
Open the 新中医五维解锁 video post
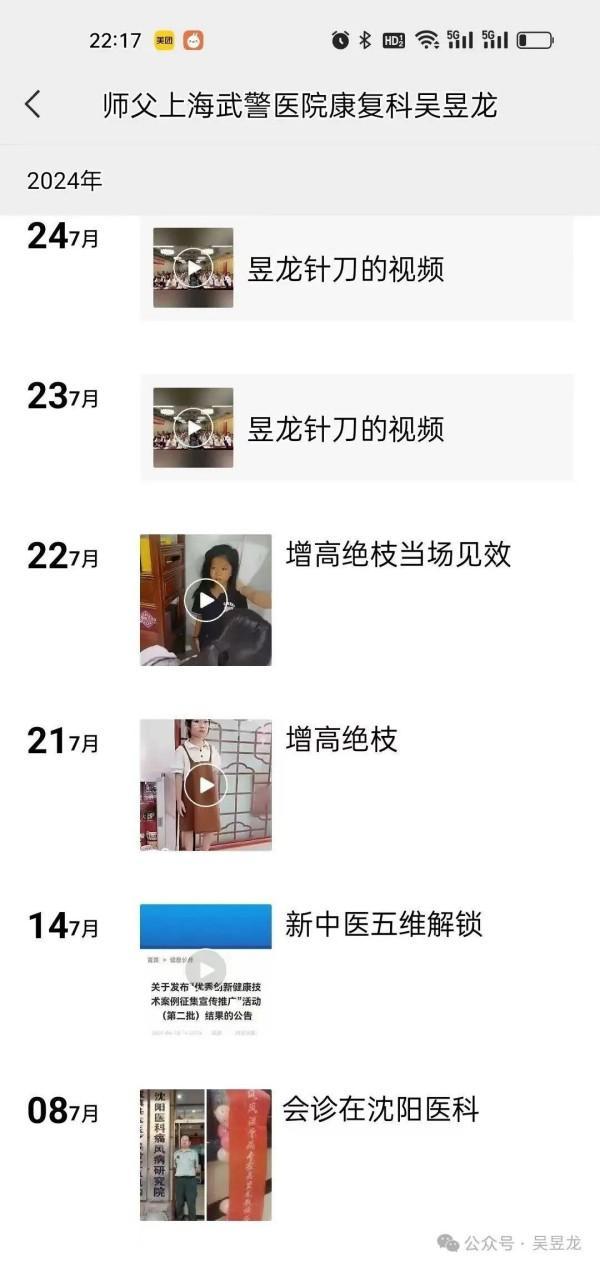click(205, 968)
